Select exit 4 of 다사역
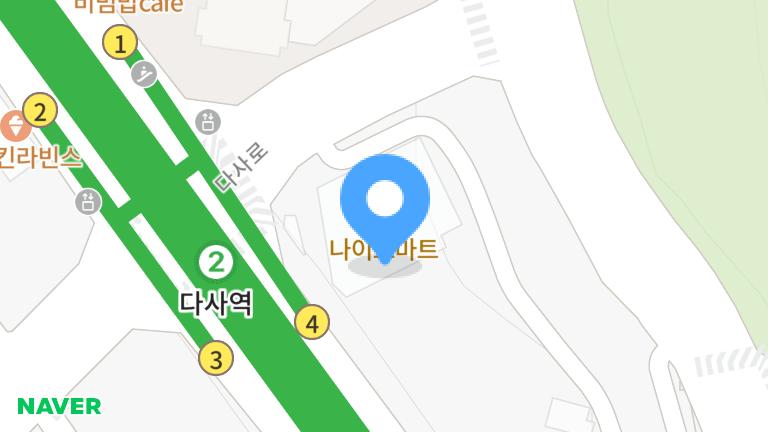The width and height of the screenshot is (768, 432). [312, 323]
